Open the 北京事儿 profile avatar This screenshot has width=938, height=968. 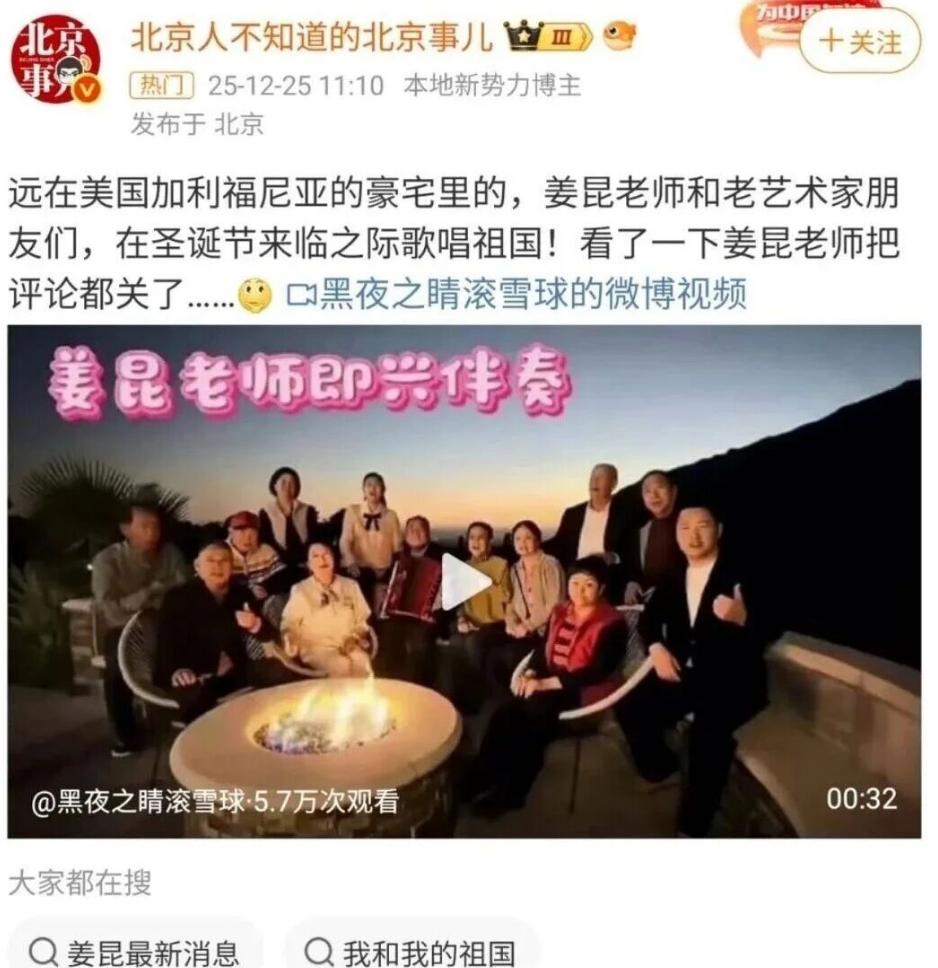56,59
